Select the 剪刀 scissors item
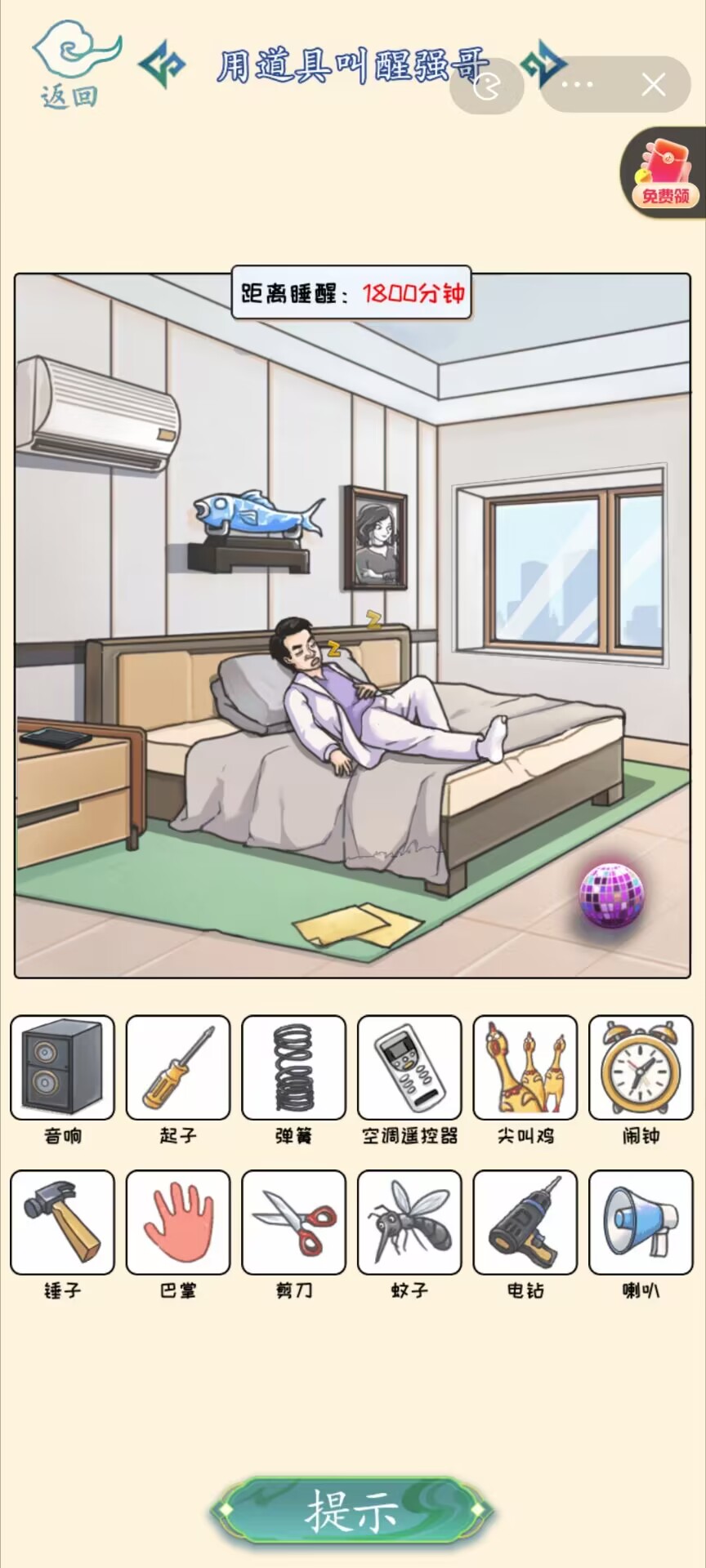706x1568 pixels. pyautogui.click(x=294, y=1223)
